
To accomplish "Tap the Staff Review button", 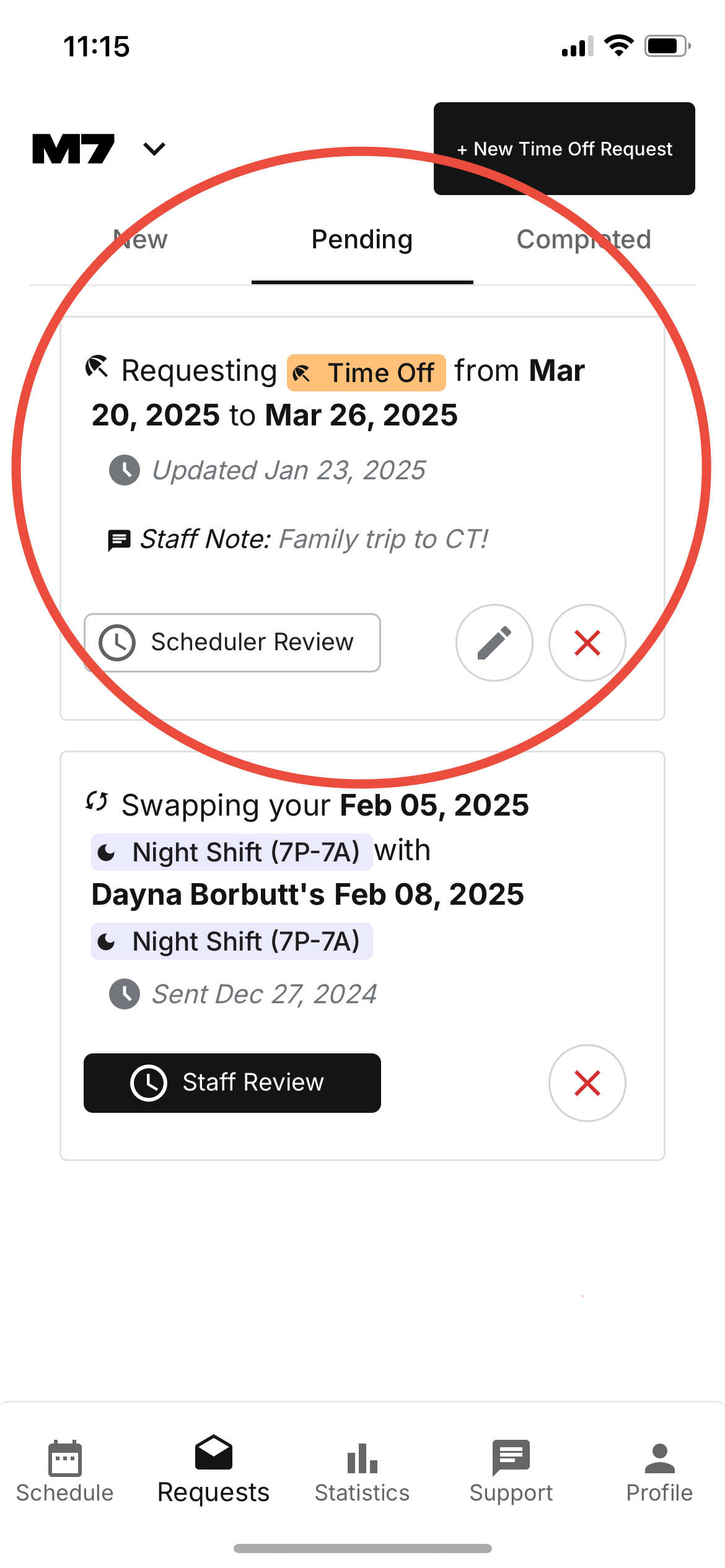I will 232,1082.
